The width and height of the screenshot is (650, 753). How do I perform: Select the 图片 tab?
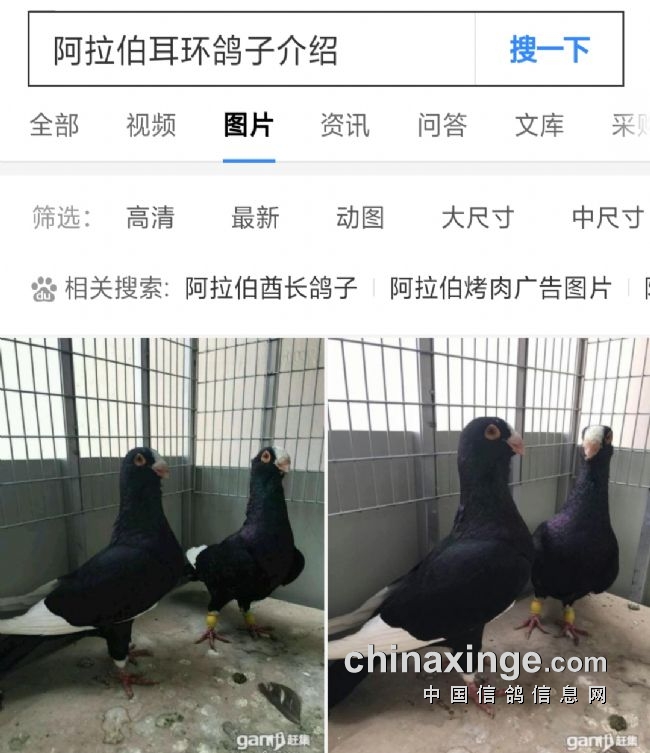(x=248, y=125)
